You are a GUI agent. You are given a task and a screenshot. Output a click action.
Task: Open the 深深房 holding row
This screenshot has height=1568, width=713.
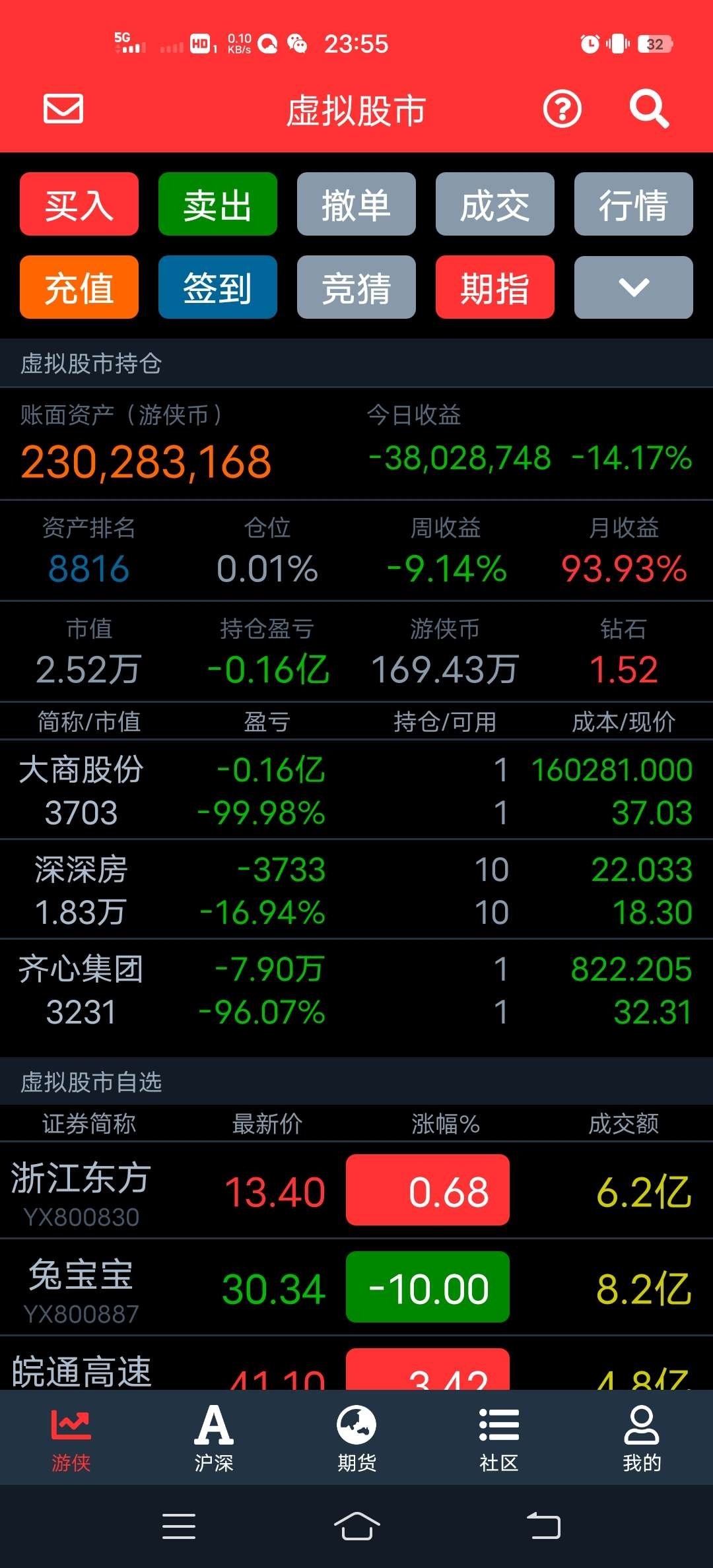pos(356,890)
